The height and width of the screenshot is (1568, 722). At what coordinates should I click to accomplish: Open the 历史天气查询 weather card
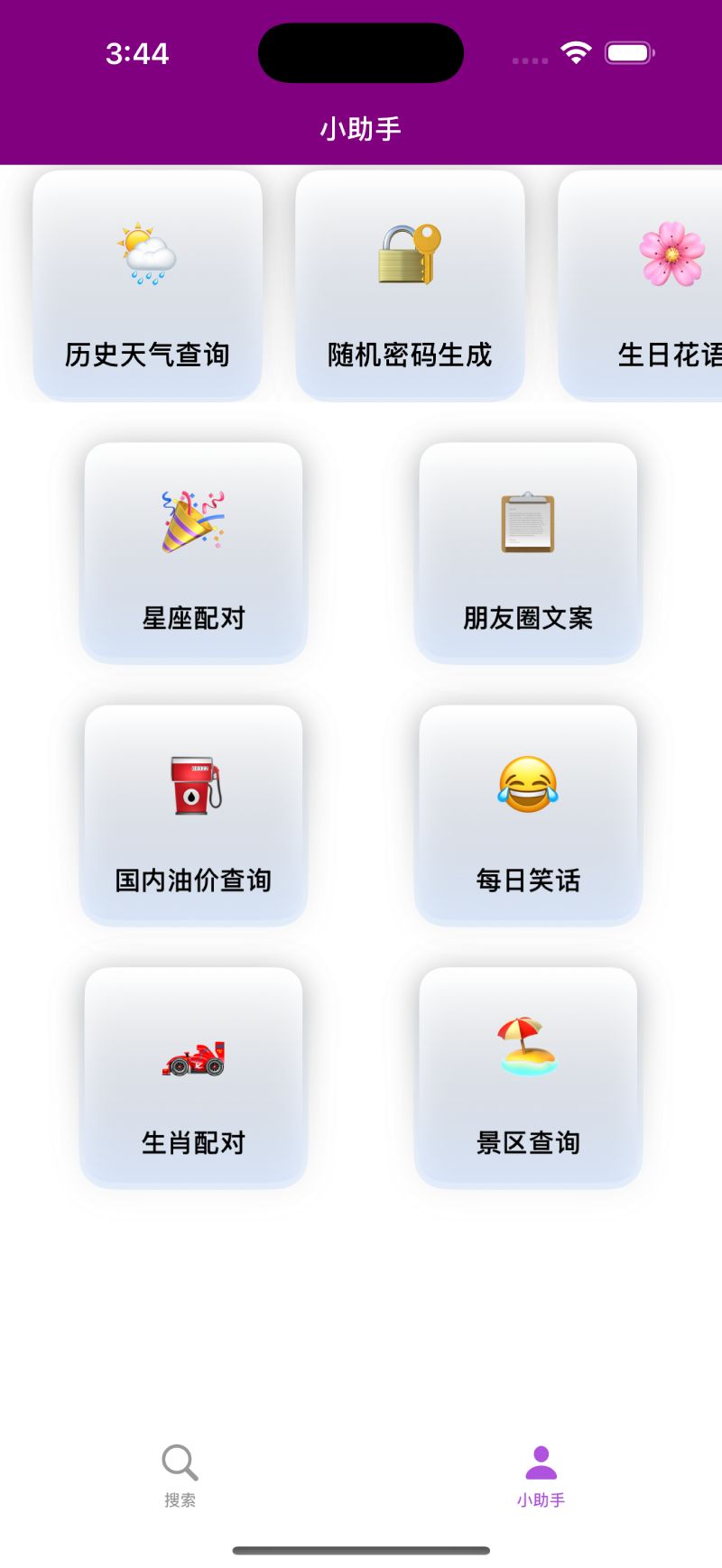click(x=148, y=285)
